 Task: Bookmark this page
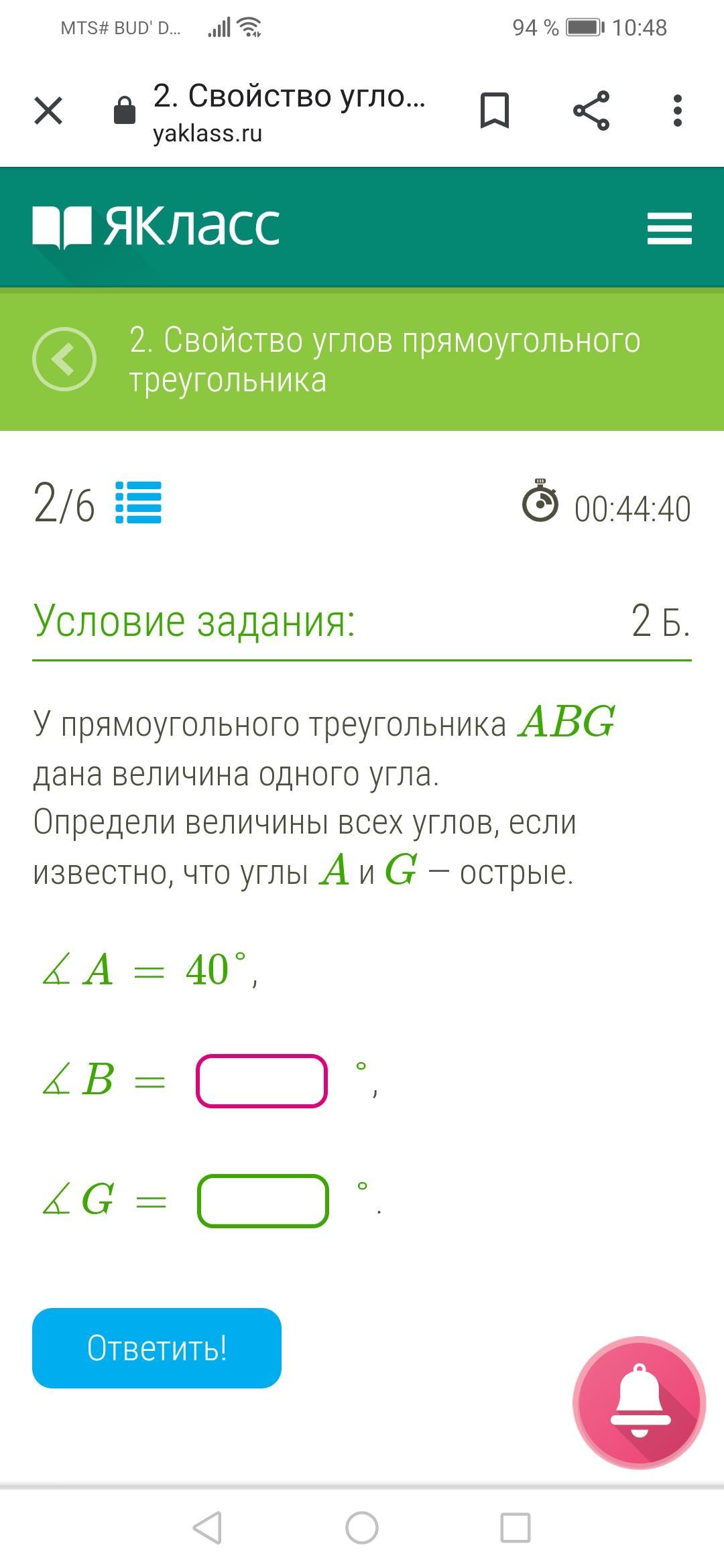[x=495, y=111]
